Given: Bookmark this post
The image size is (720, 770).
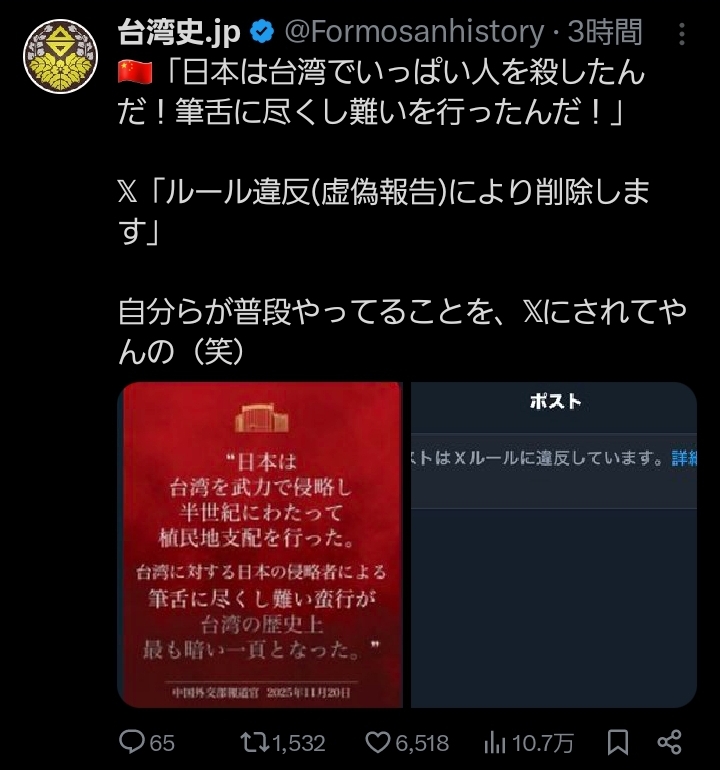Looking at the screenshot, I should click(618, 742).
